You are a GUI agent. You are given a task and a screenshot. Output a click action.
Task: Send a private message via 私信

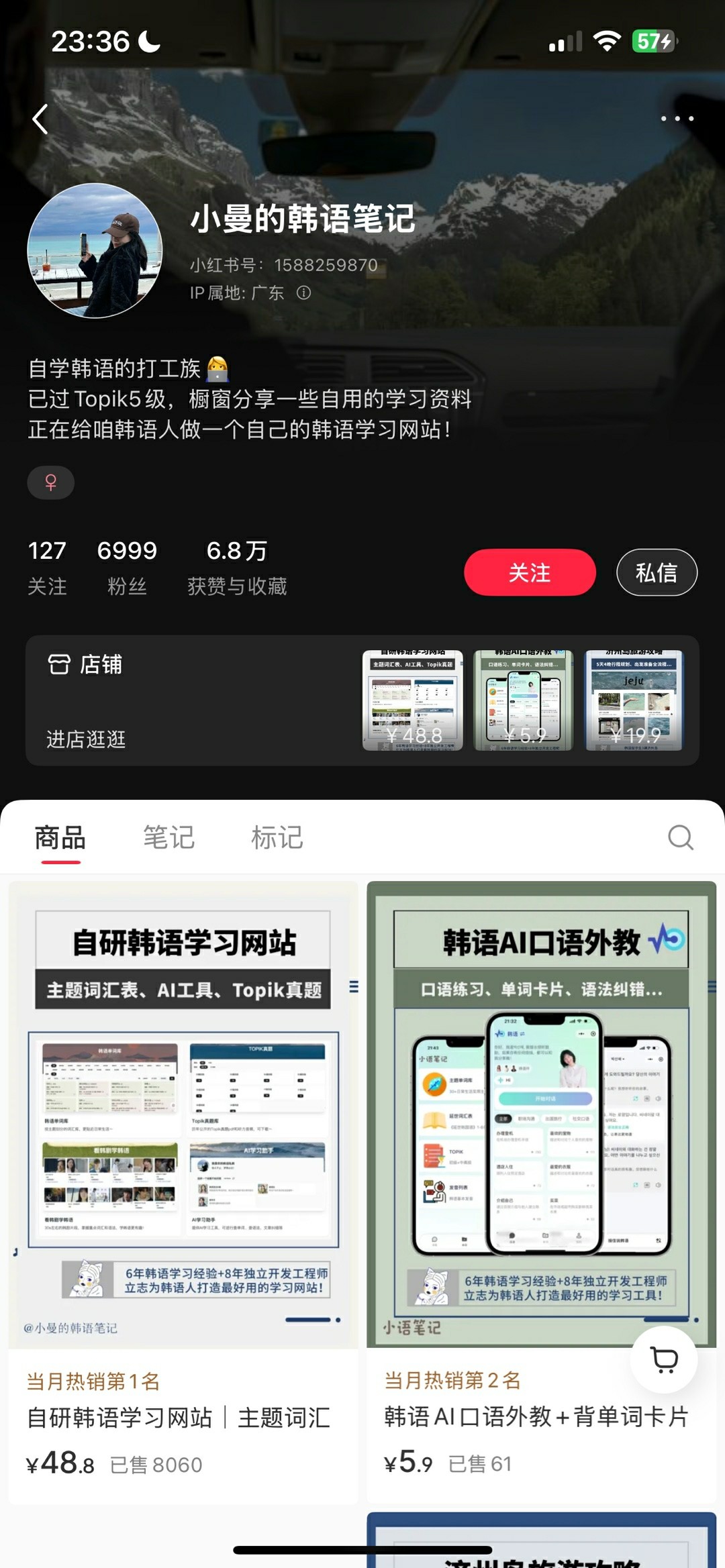coord(657,572)
